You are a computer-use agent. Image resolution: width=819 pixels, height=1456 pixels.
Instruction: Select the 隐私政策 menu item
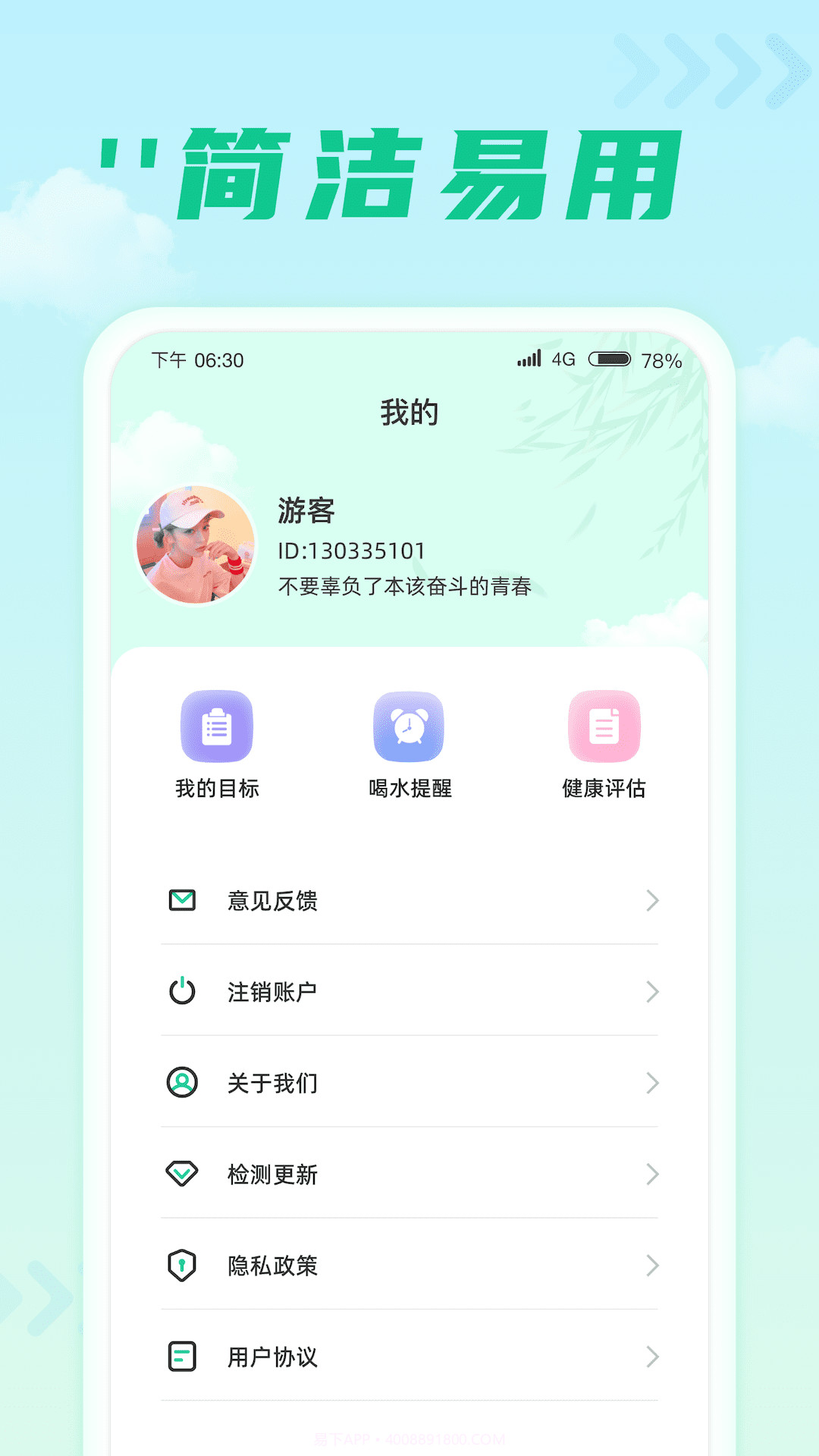coord(273,1266)
